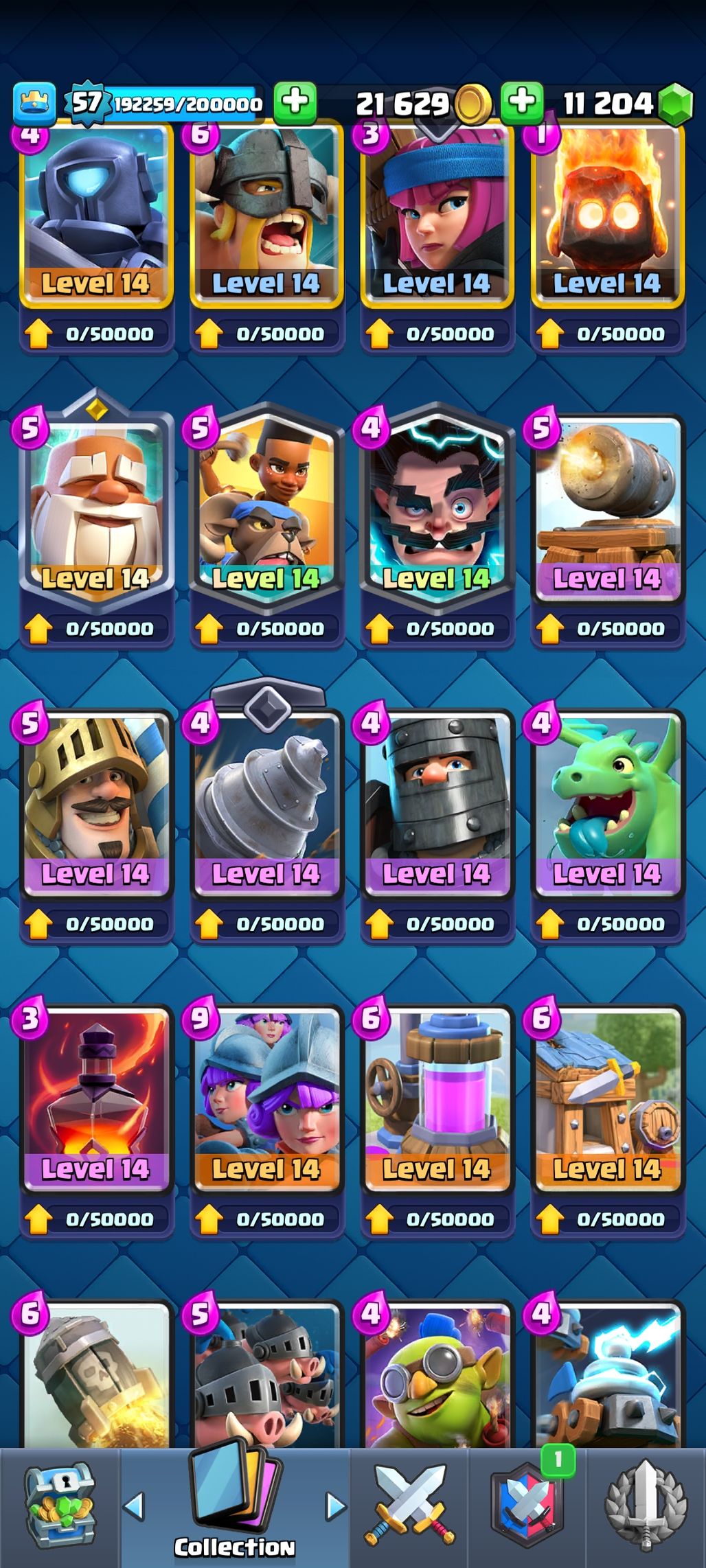The width and height of the screenshot is (706, 1568).
Task: Open the Clan shield tab
Action: 527,1507
